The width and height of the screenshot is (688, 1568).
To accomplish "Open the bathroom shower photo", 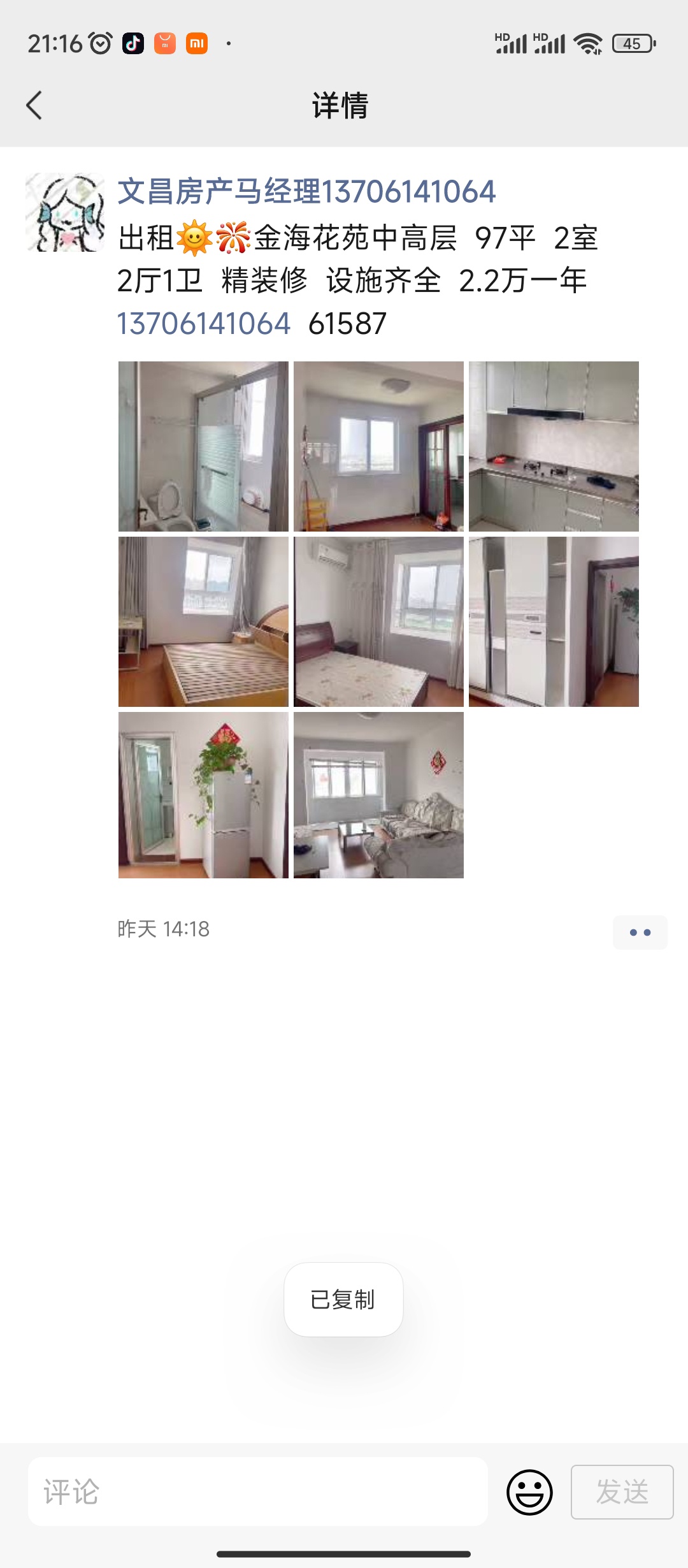I will pyautogui.click(x=203, y=446).
